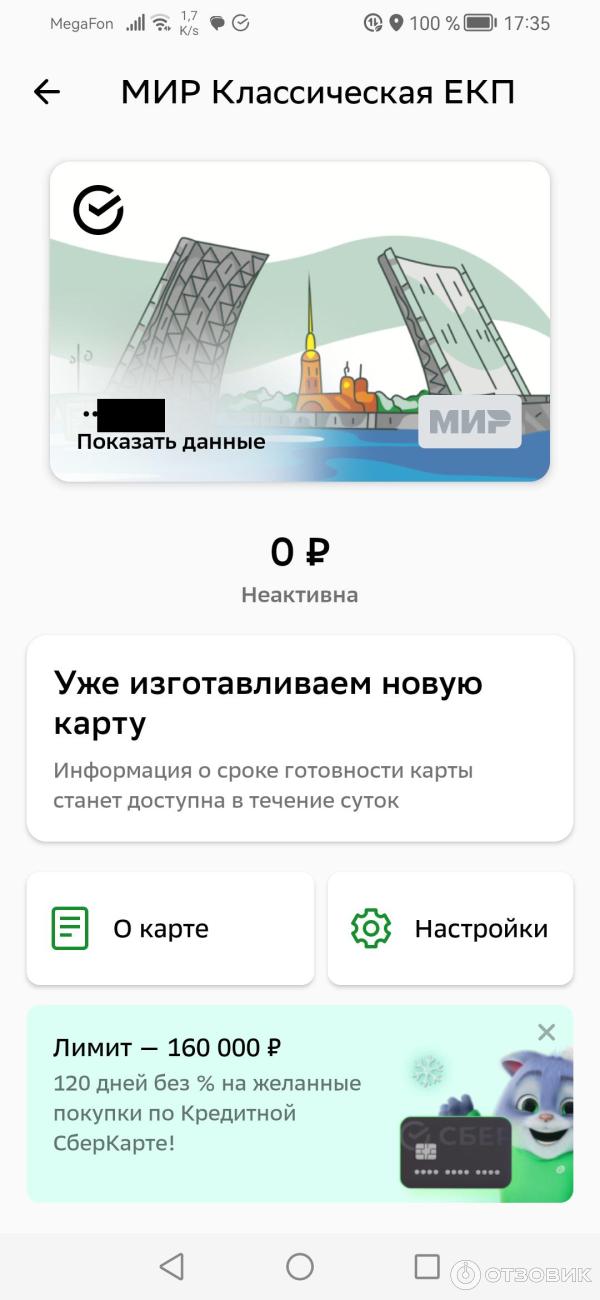Screen dimensions: 600x1300
Task: Dismiss the credit SberCard limit banner
Action: click(x=546, y=1032)
